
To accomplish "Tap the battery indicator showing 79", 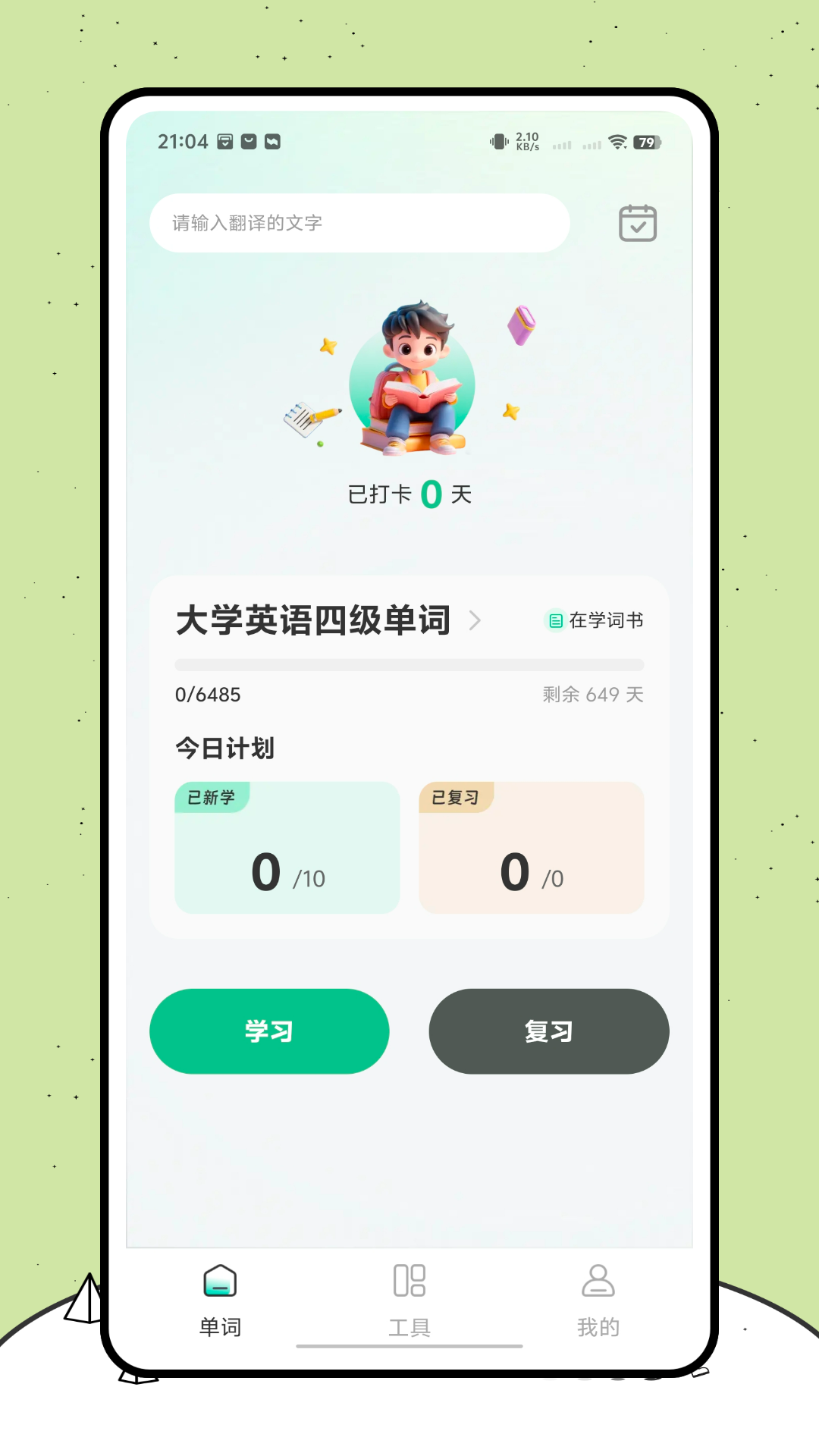I will tap(646, 142).
